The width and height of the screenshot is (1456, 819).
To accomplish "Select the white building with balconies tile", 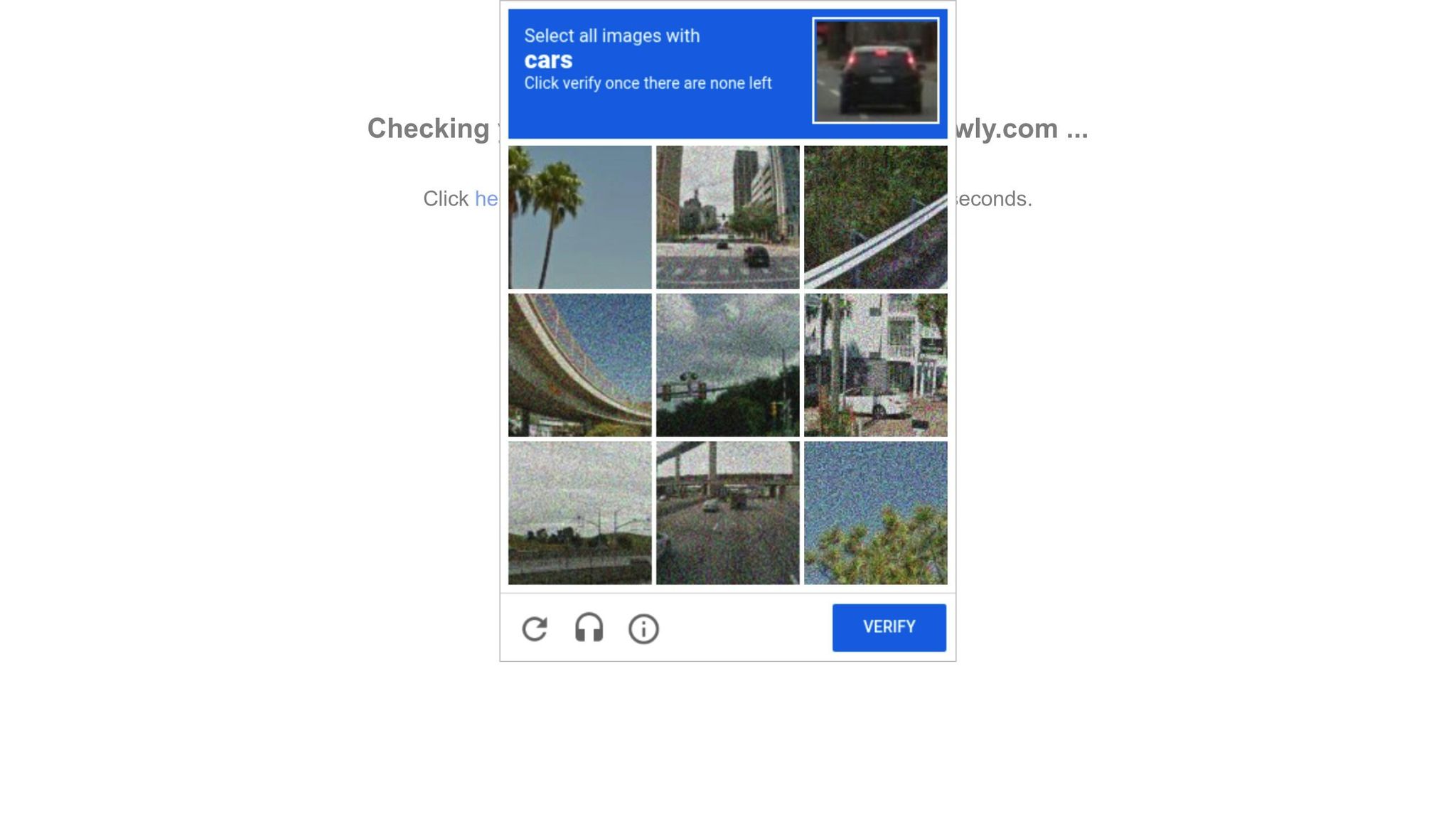I will (x=875, y=365).
